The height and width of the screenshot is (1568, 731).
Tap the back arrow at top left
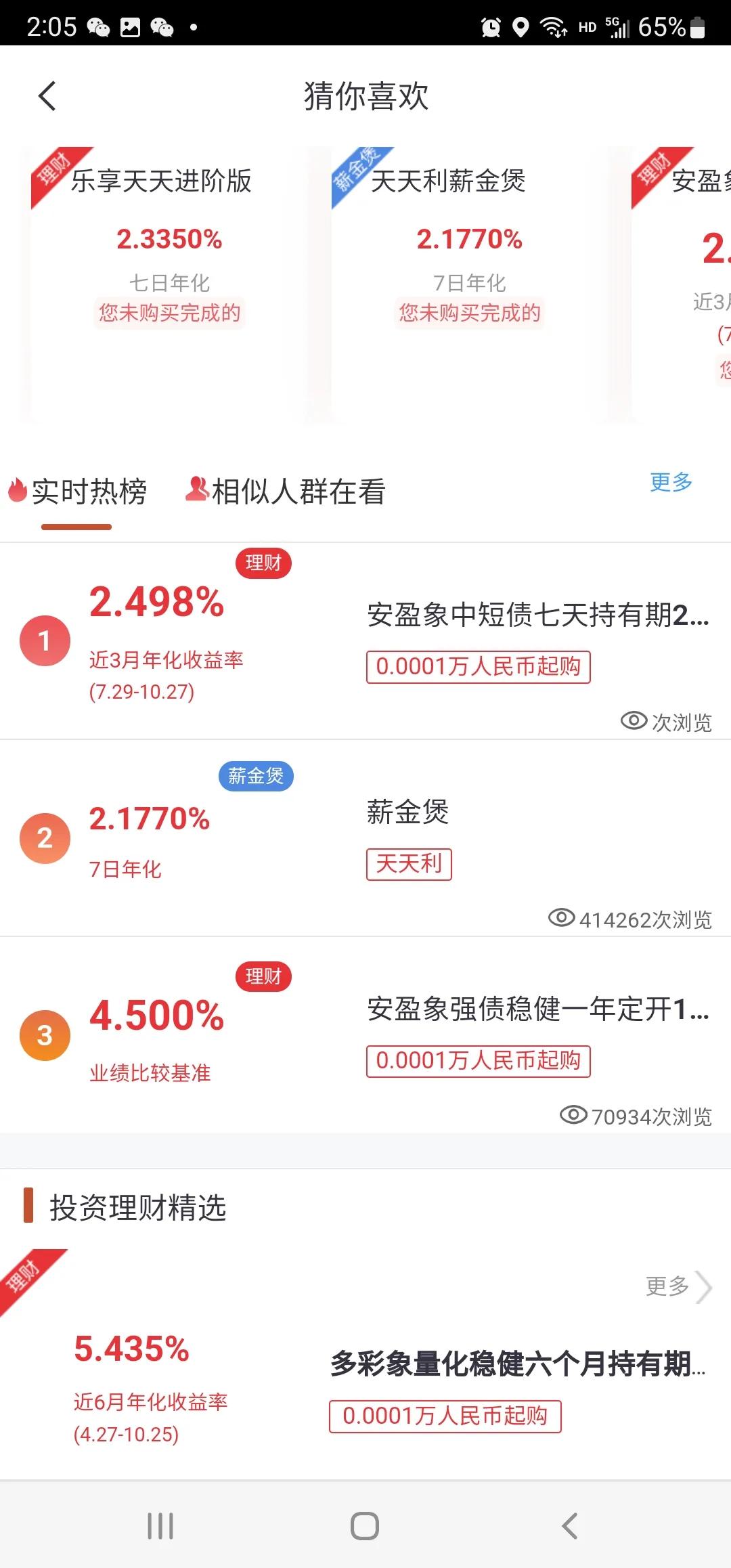pos(47,96)
